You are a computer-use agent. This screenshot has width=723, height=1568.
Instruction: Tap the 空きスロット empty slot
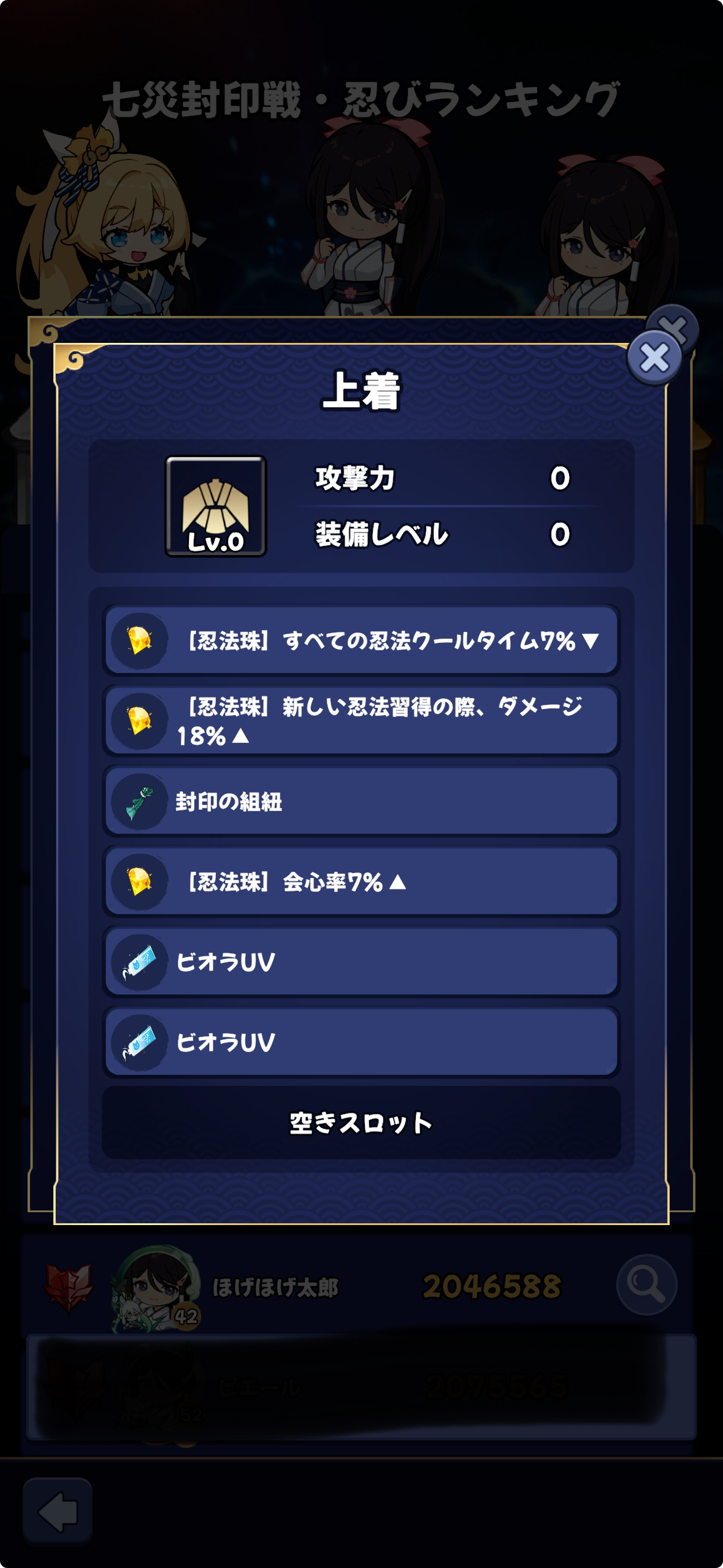[x=361, y=1123]
